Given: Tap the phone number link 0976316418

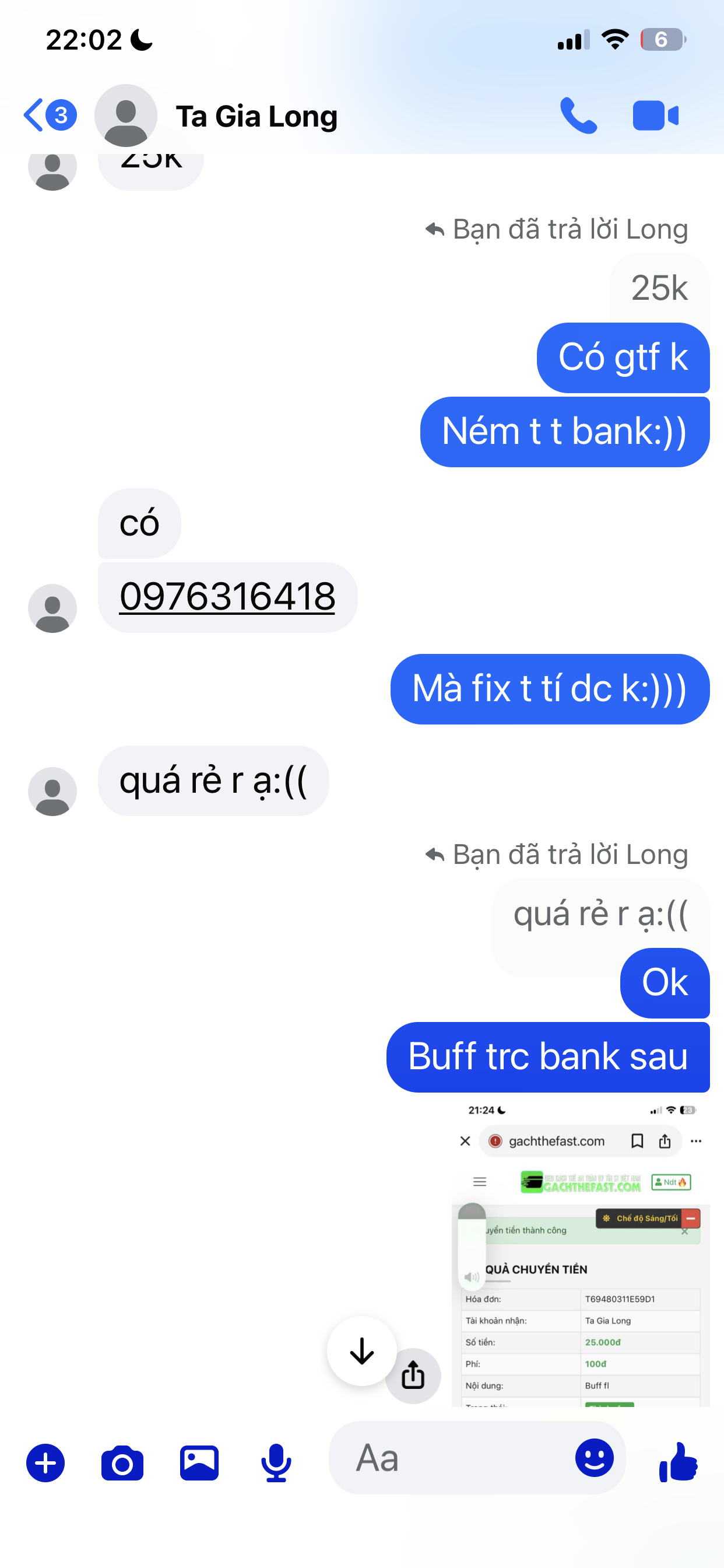Looking at the screenshot, I should pyautogui.click(x=227, y=596).
